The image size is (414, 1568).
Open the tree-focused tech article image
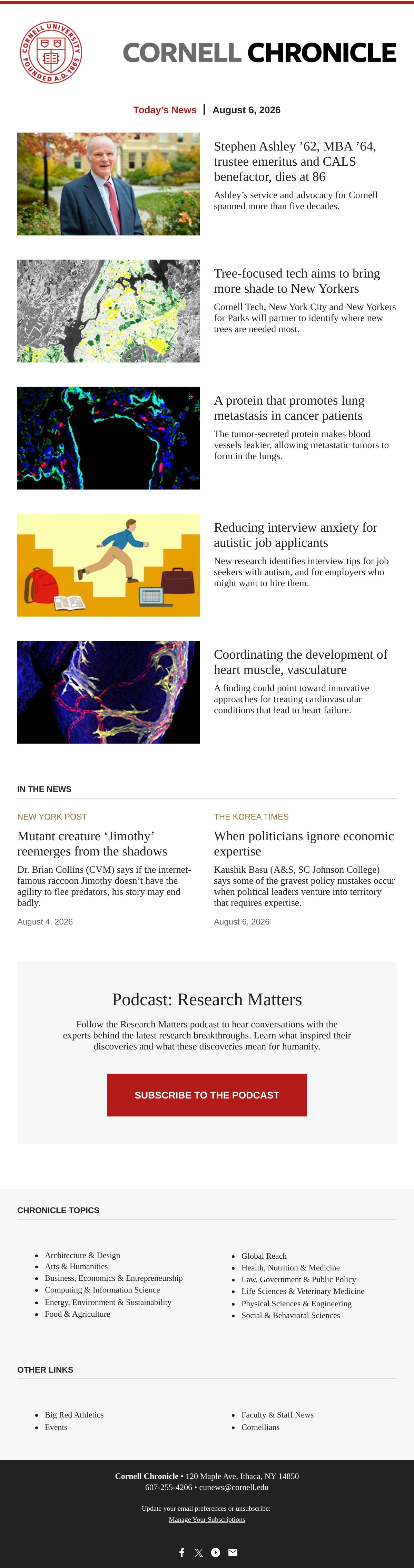(108, 311)
